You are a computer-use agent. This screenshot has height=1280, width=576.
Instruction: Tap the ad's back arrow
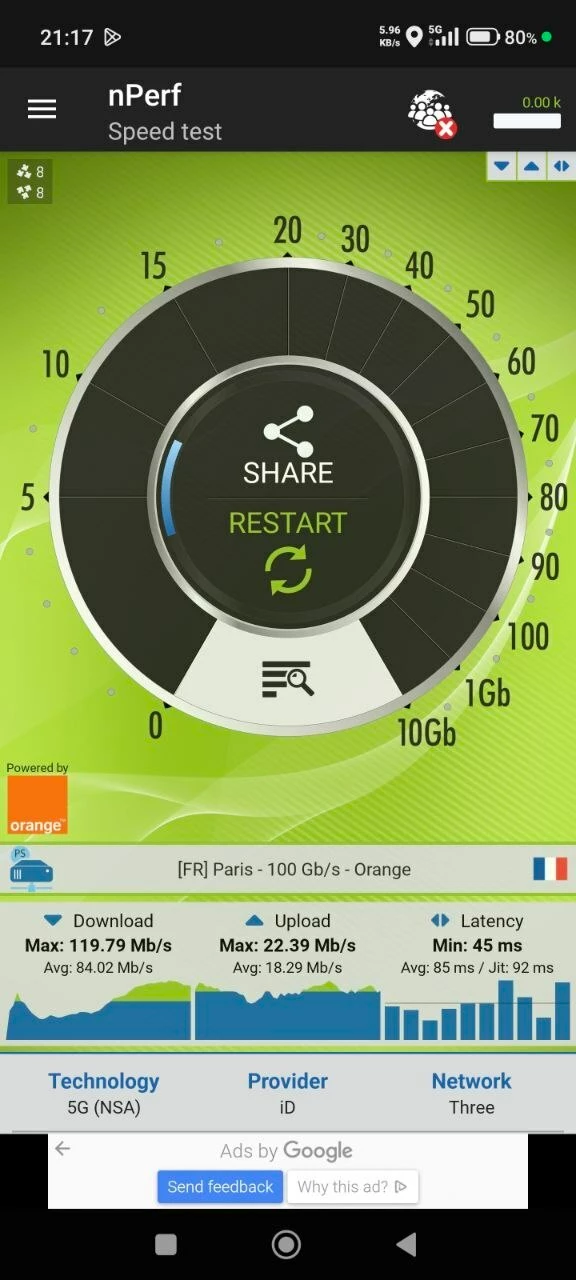click(x=62, y=1149)
